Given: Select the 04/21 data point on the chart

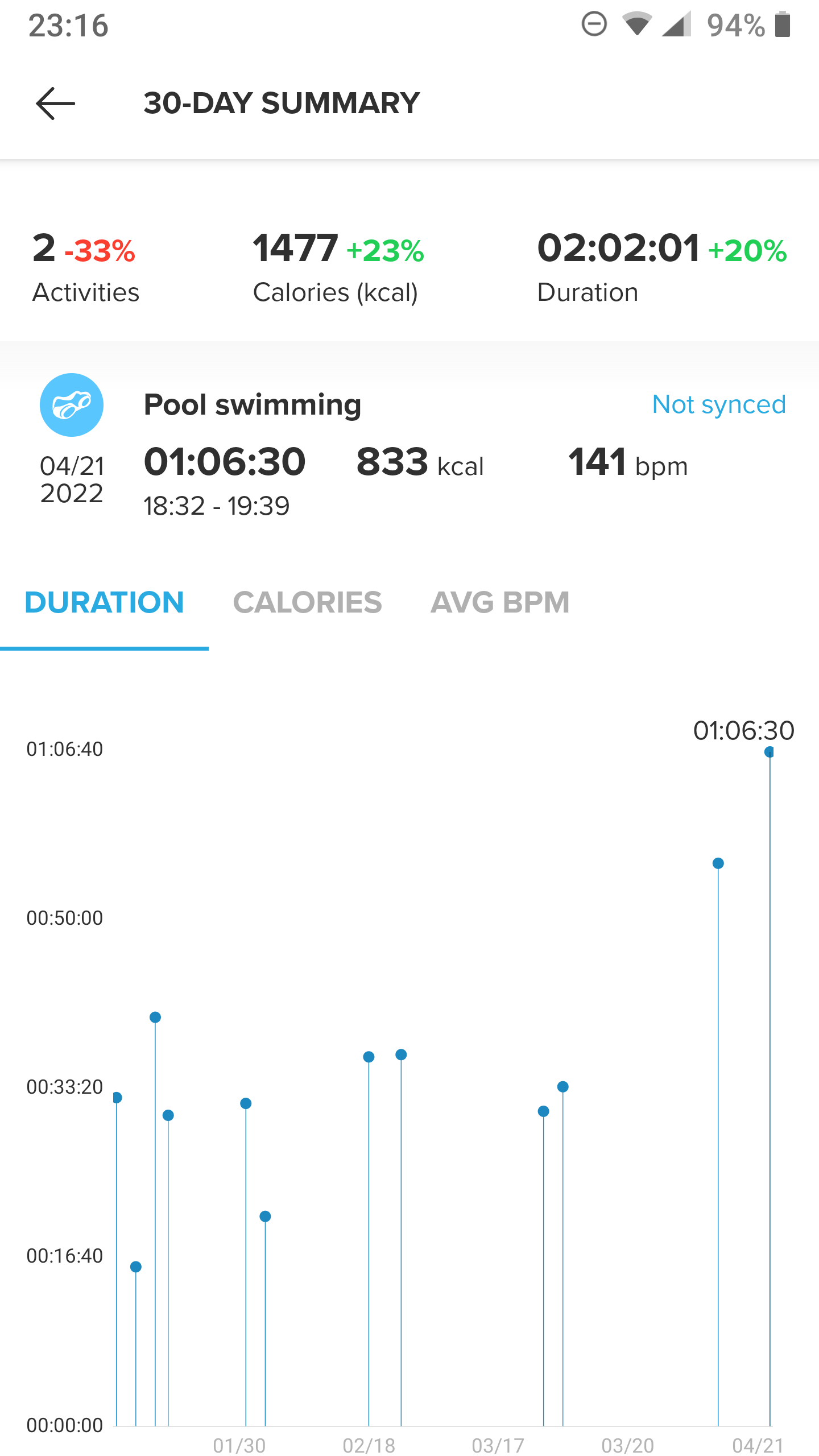Looking at the screenshot, I should point(770,752).
